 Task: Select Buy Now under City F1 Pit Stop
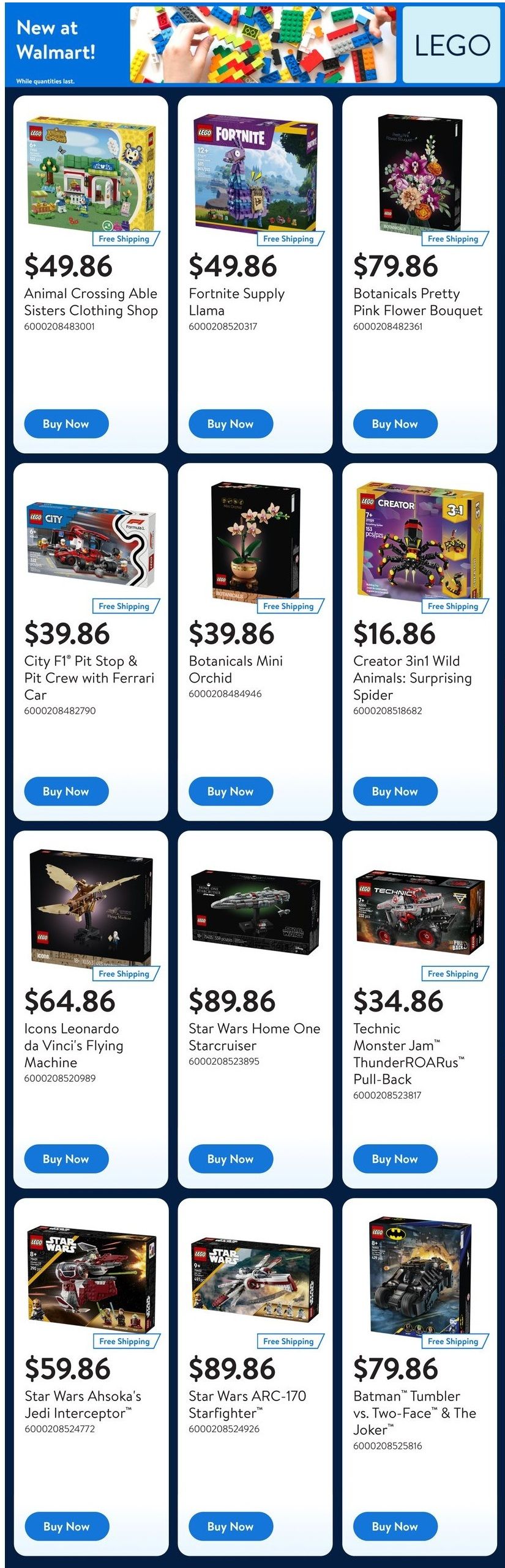[66, 791]
